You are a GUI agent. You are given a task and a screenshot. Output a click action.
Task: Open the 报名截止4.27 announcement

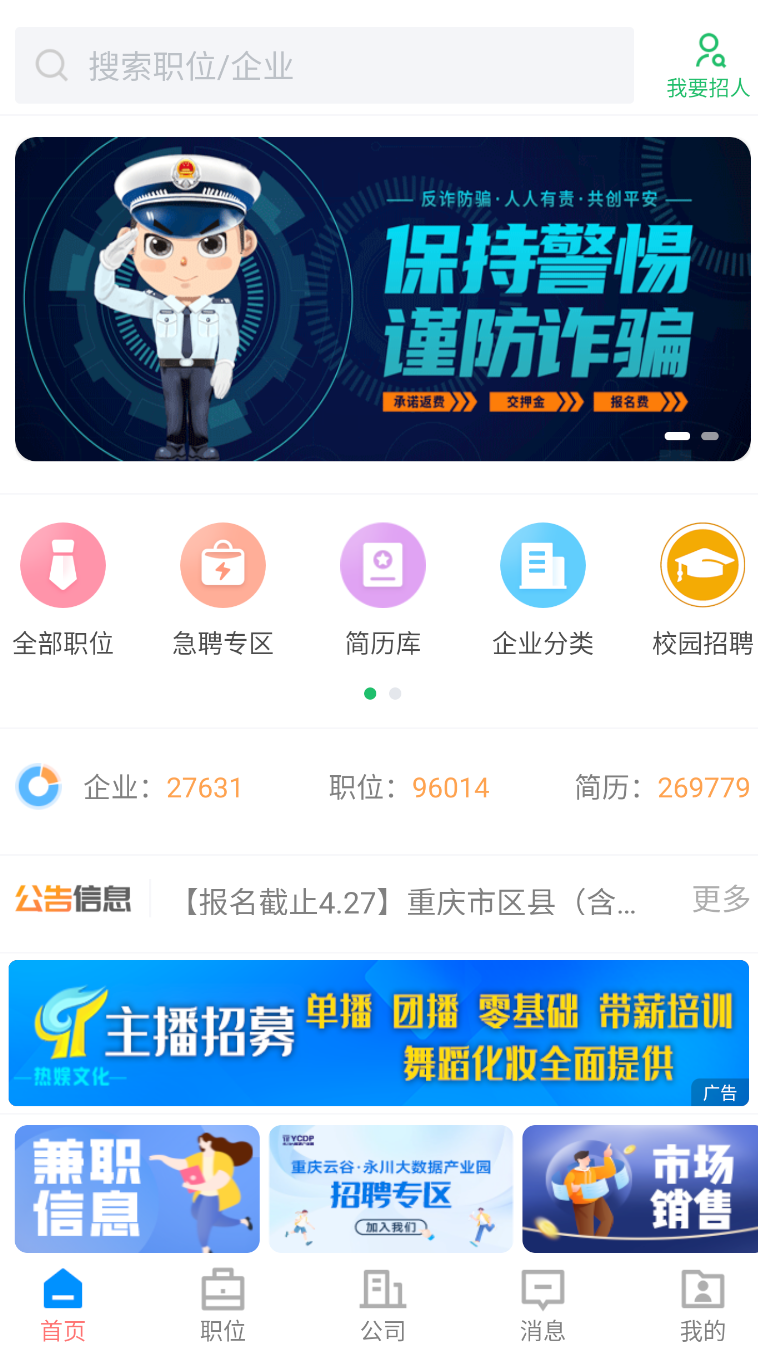point(408,903)
